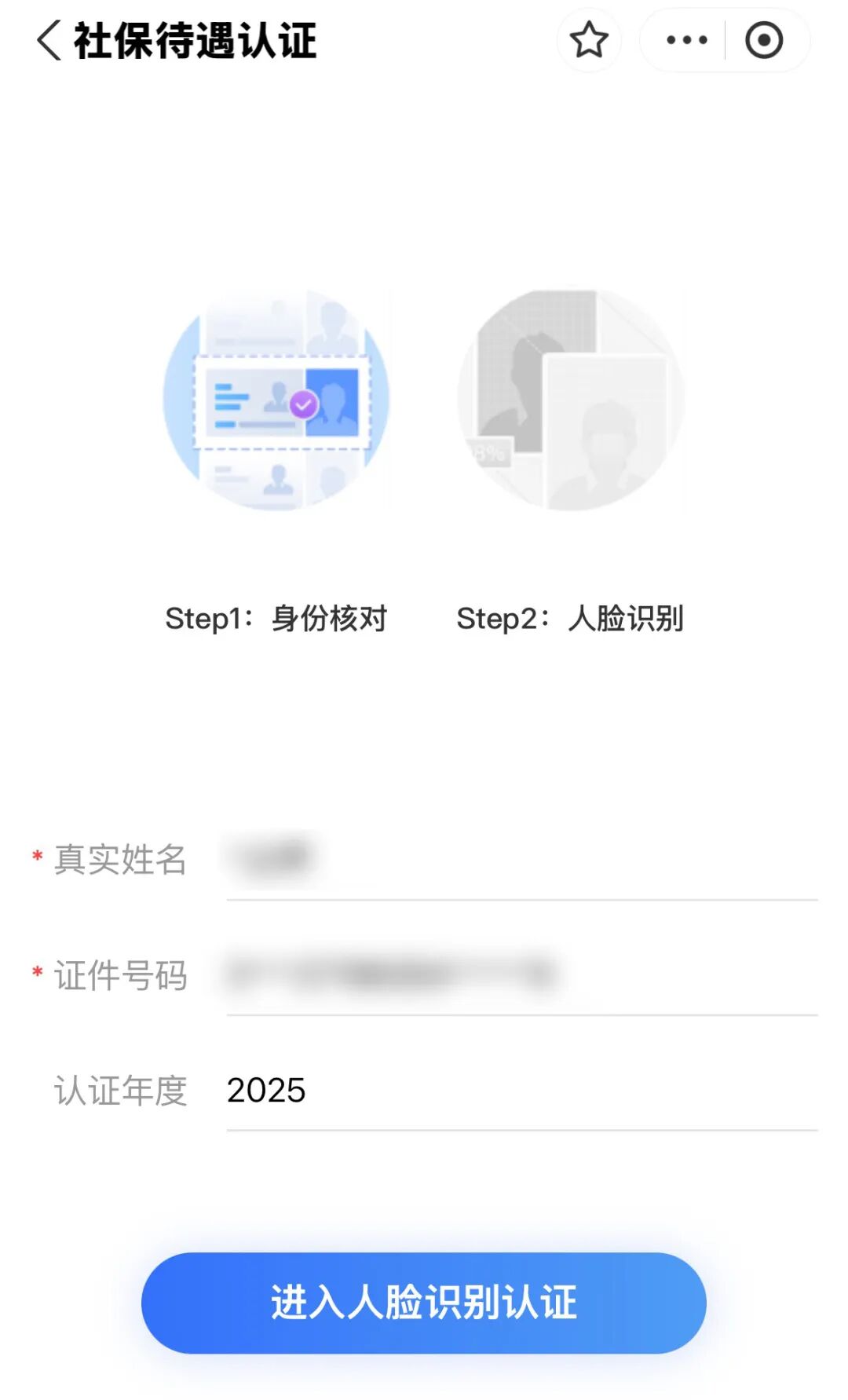Tap the 真实姓名 input field
The height and width of the screenshot is (1400, 848).
pos(518,860)
